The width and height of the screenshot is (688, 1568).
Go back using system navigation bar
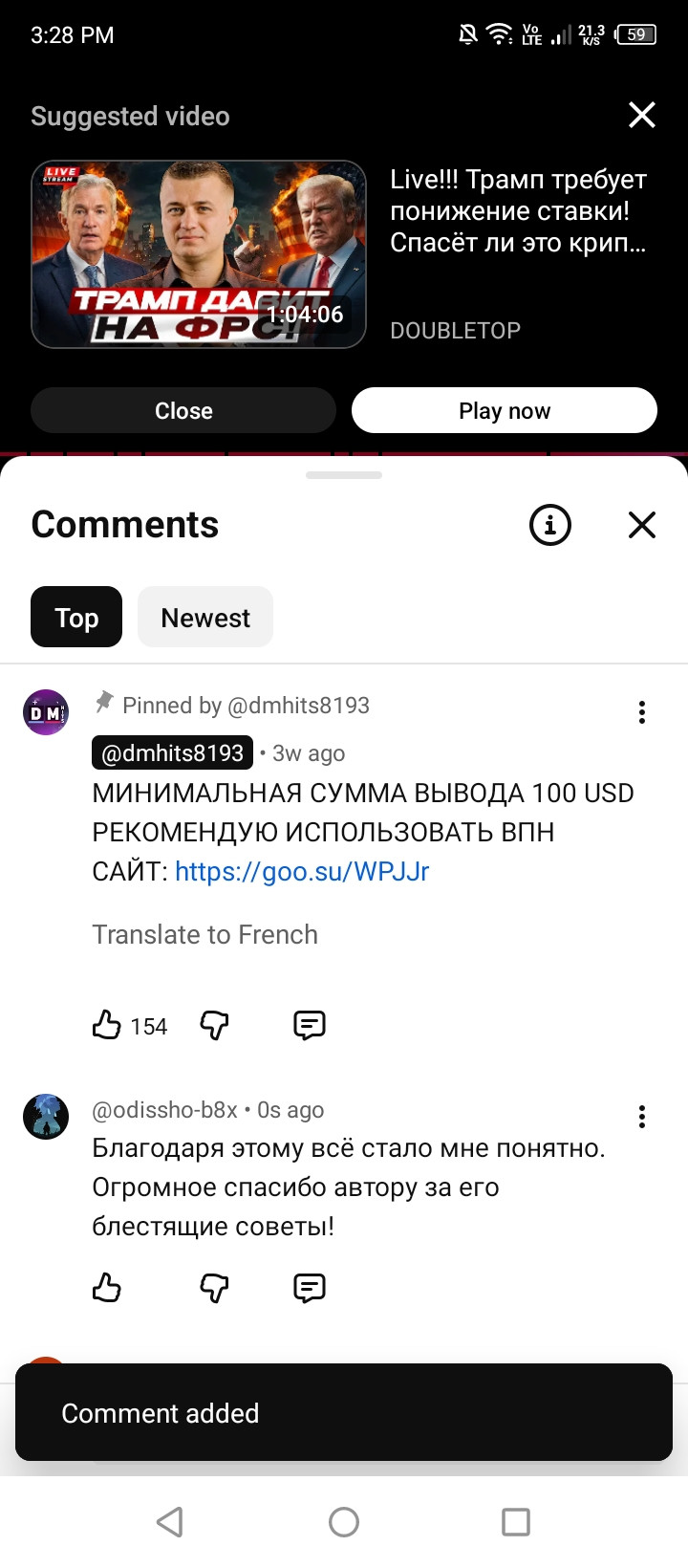170,1521
